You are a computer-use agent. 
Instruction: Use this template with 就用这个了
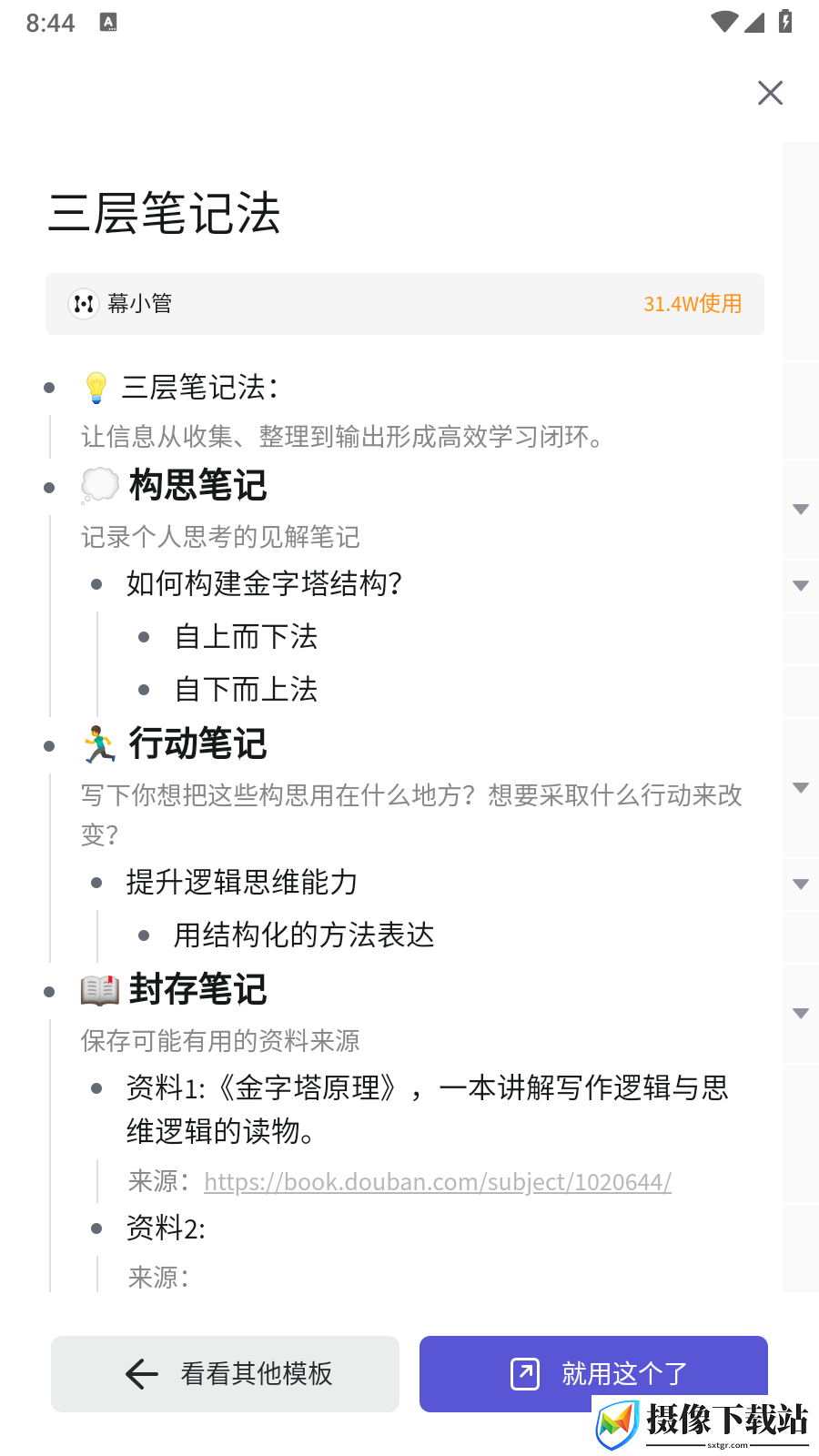pos(593,1373)
